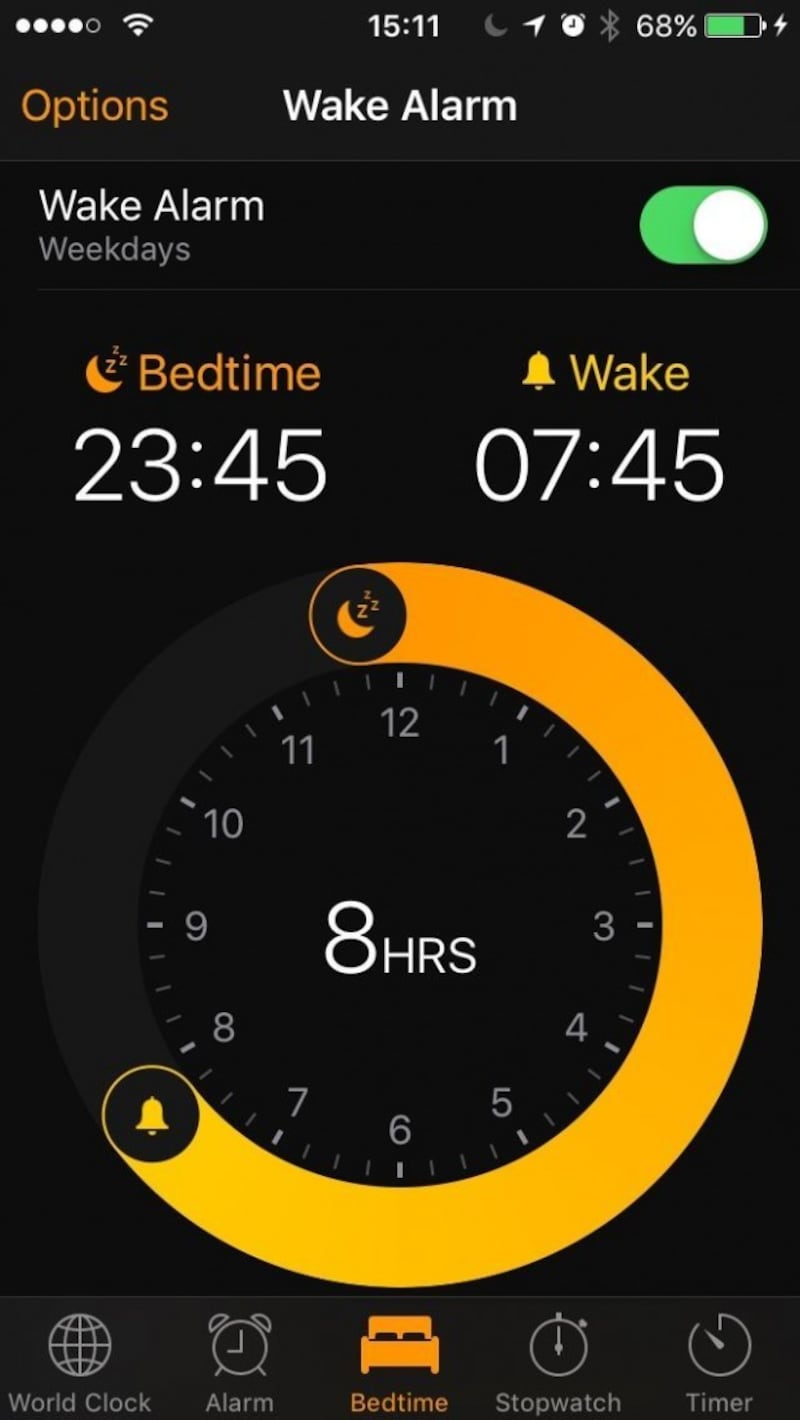Open the Options menu

click(x=95, y=106)
